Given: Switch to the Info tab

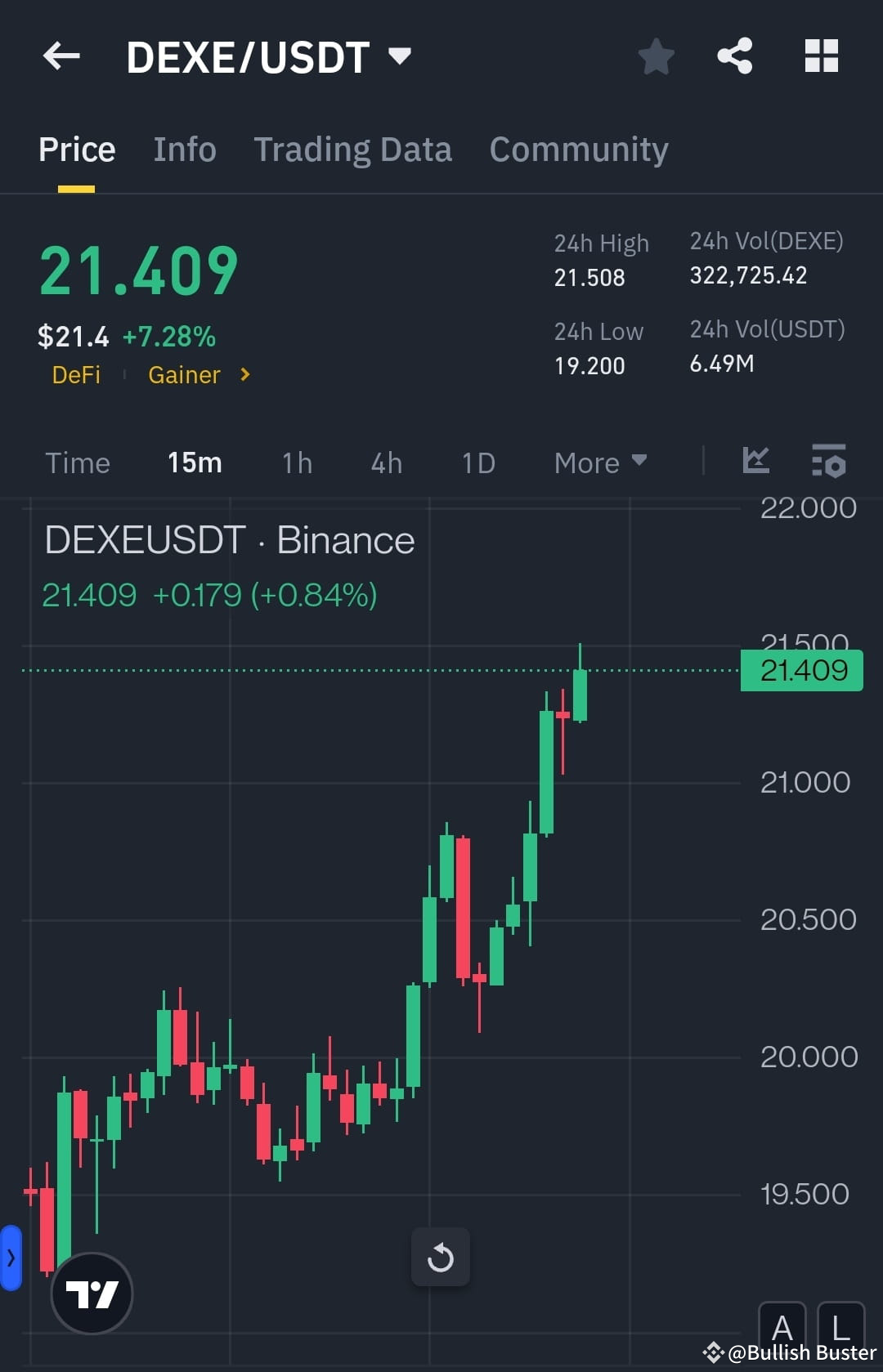Looking at the screenshot, I should pyautogui.click(x=184, y=150).
